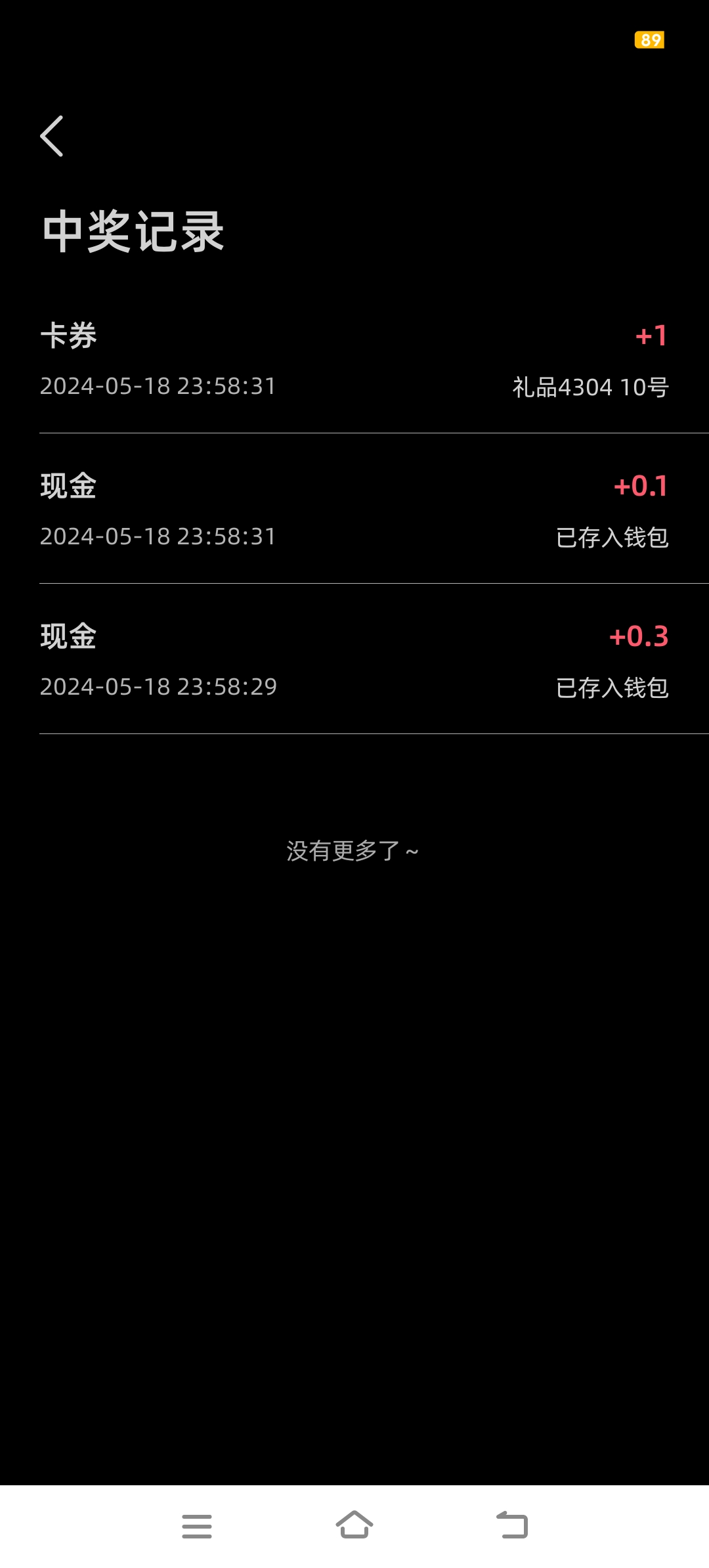The width and height of the screenshot is (709, 1568).
Task: Open the system recent apps menu
Action: [x=197, y=1526]
